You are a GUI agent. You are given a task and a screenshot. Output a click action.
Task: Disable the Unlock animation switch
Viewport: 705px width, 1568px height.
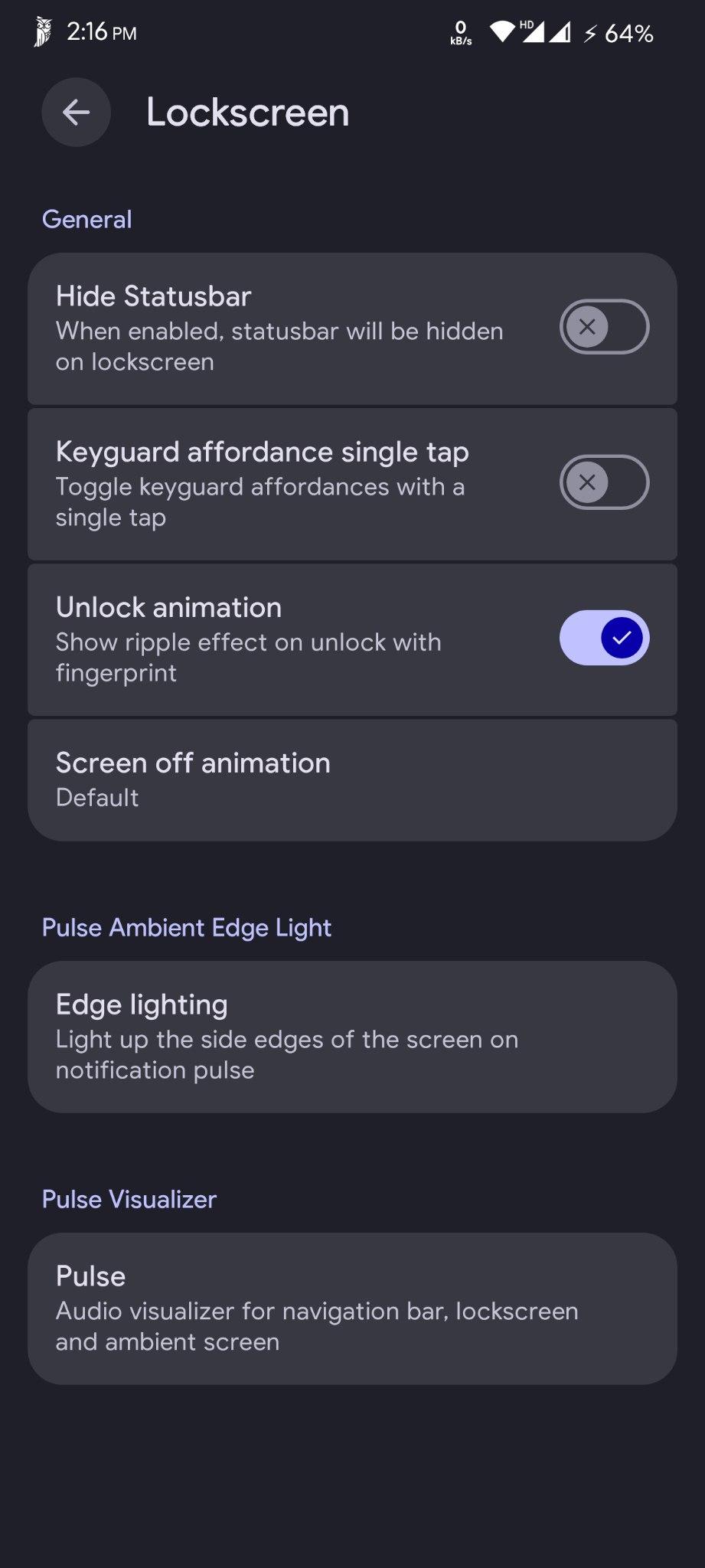click(x=604, y=638)
